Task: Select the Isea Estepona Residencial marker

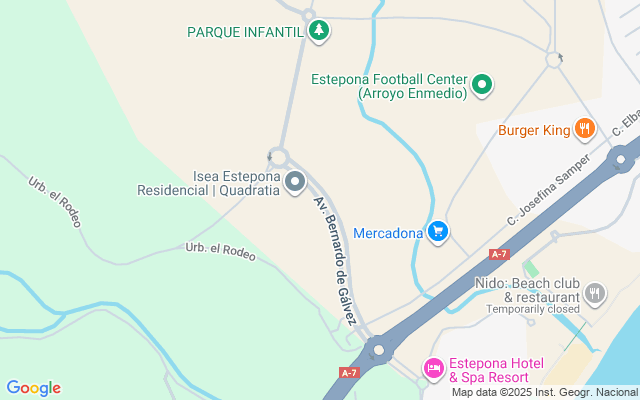Action: [x=295, y=182]
